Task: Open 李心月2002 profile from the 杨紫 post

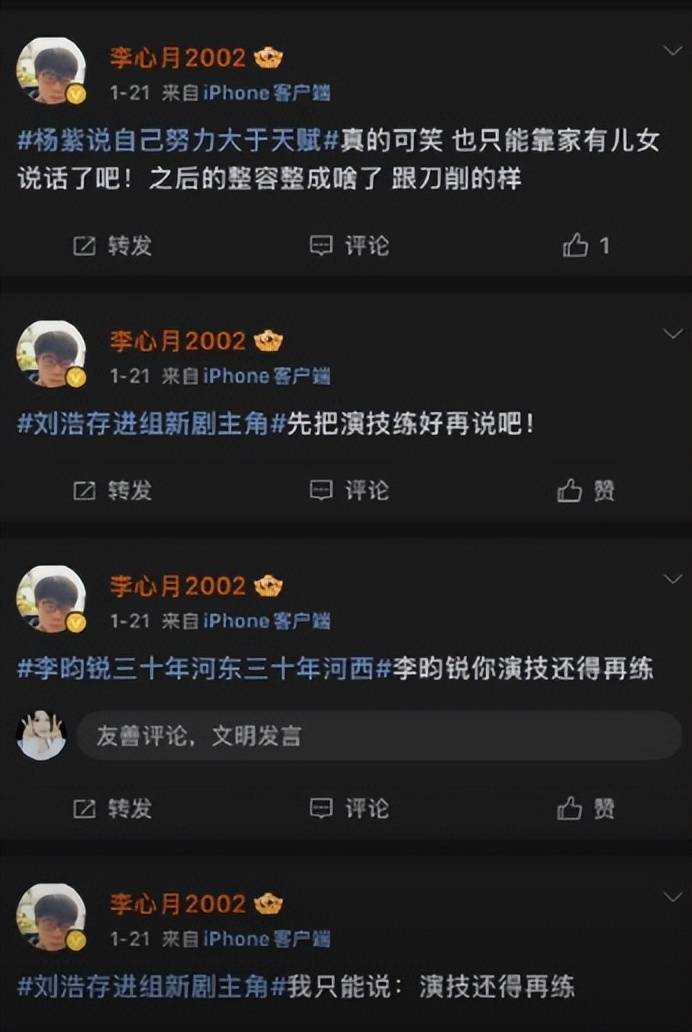Action: click(177, 58)
